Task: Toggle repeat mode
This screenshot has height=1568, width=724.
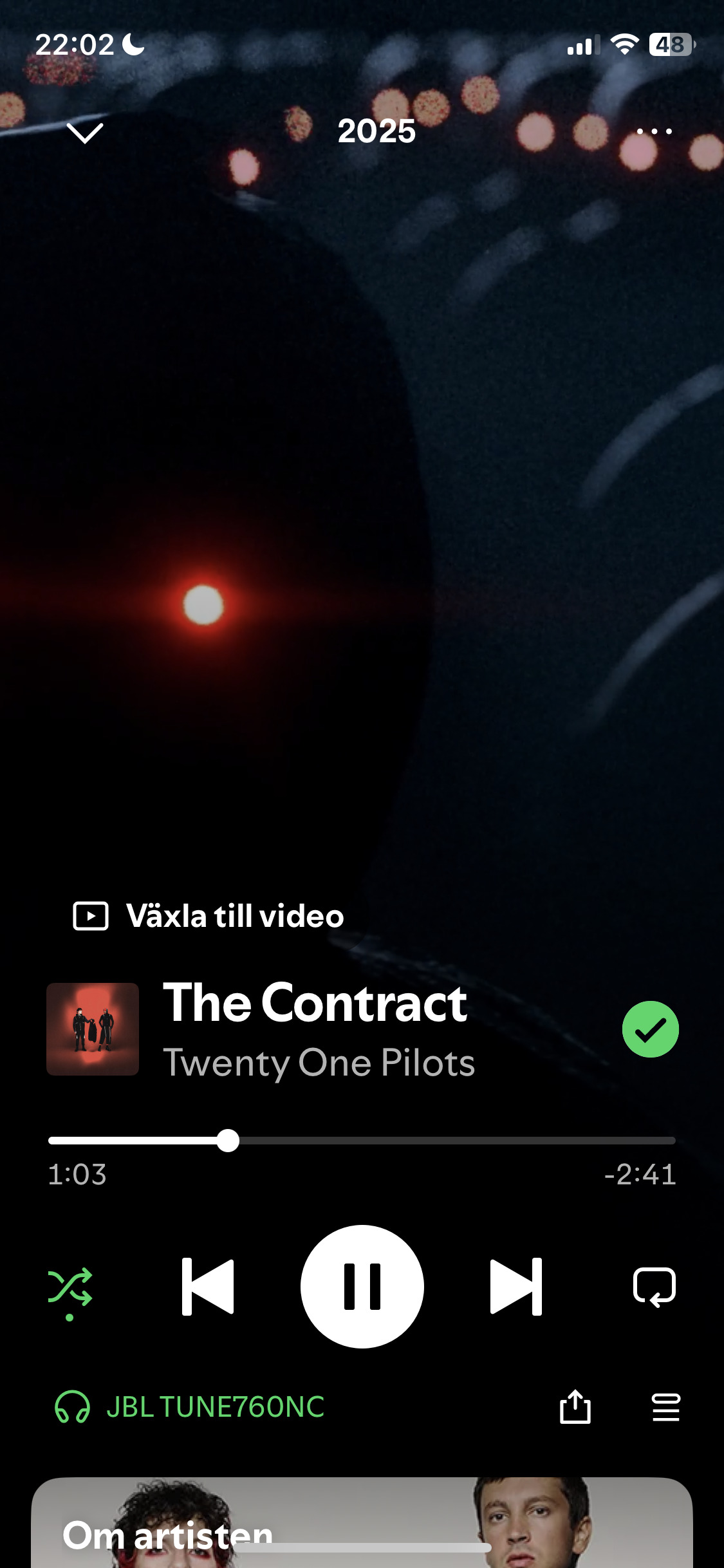Action: (x=654, y=1286)
